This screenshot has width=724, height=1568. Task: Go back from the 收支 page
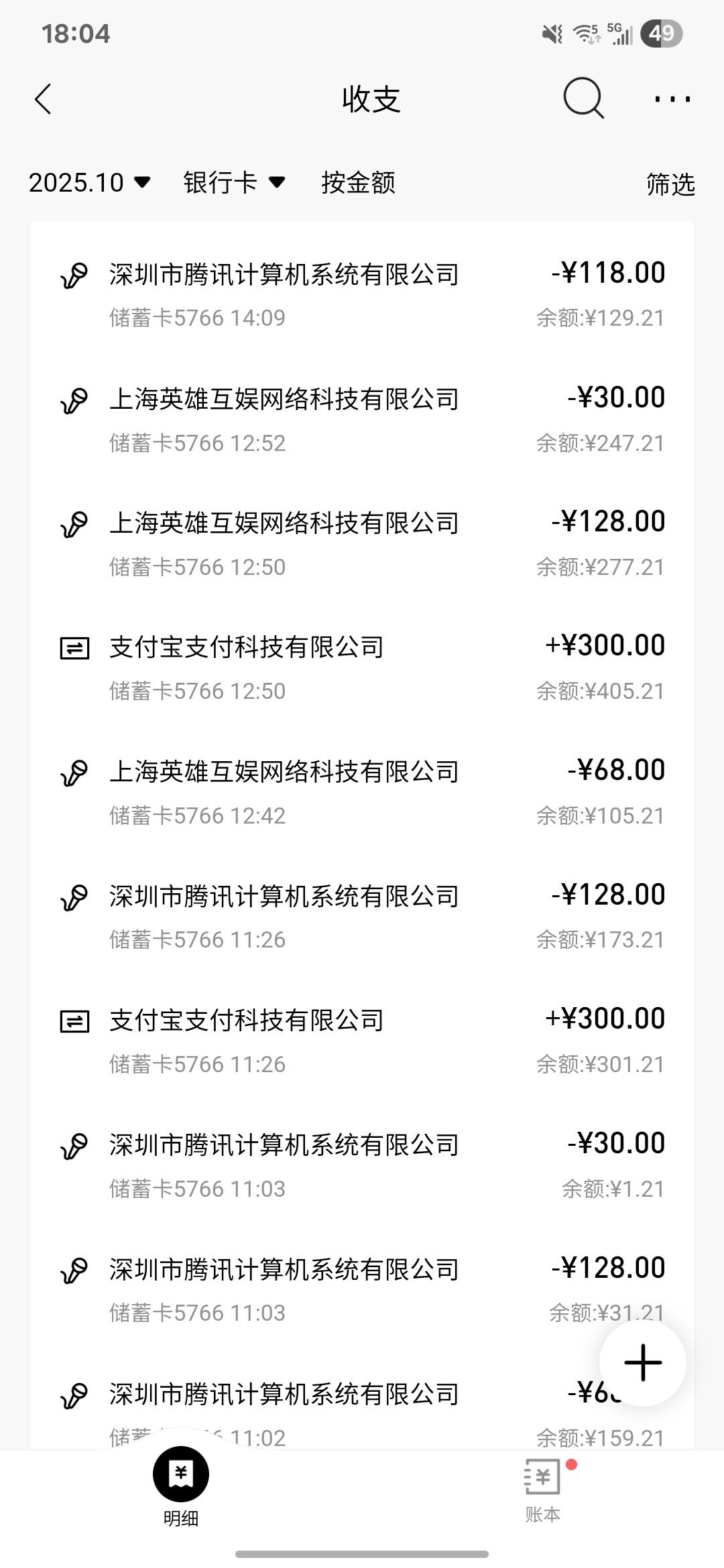pos(44,100)
